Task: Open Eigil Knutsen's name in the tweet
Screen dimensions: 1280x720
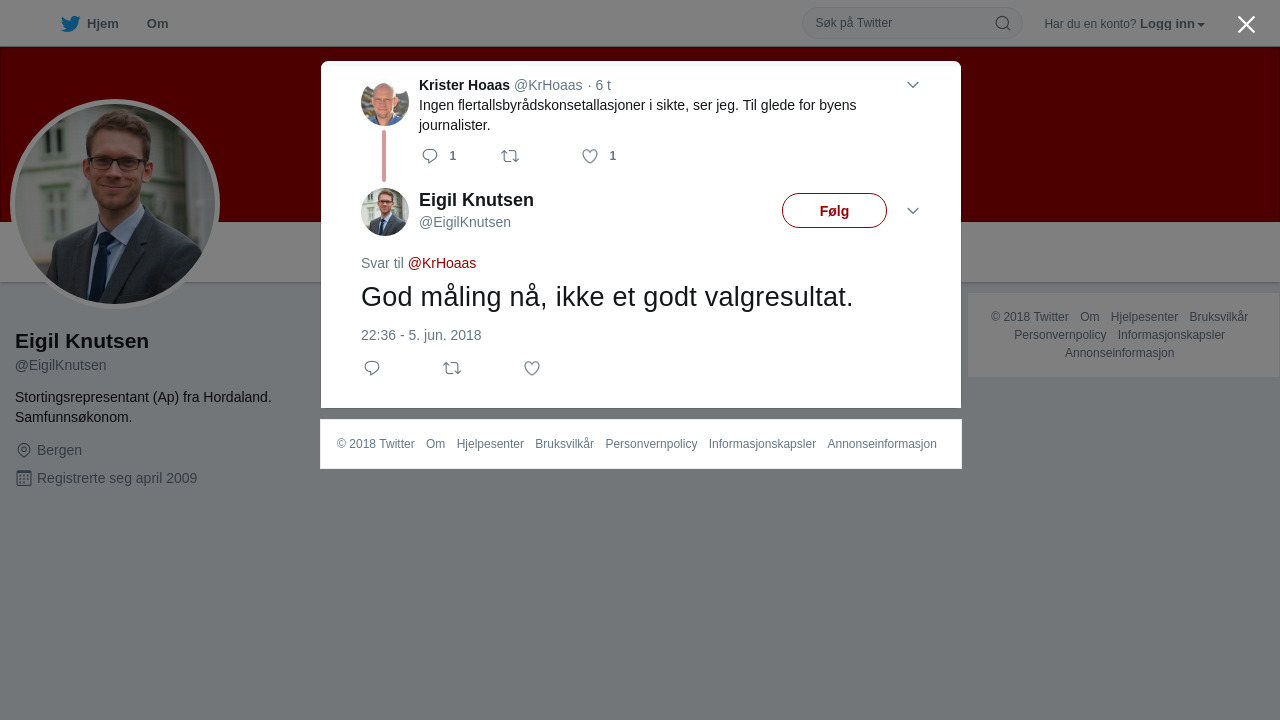Action: [476, 200]
